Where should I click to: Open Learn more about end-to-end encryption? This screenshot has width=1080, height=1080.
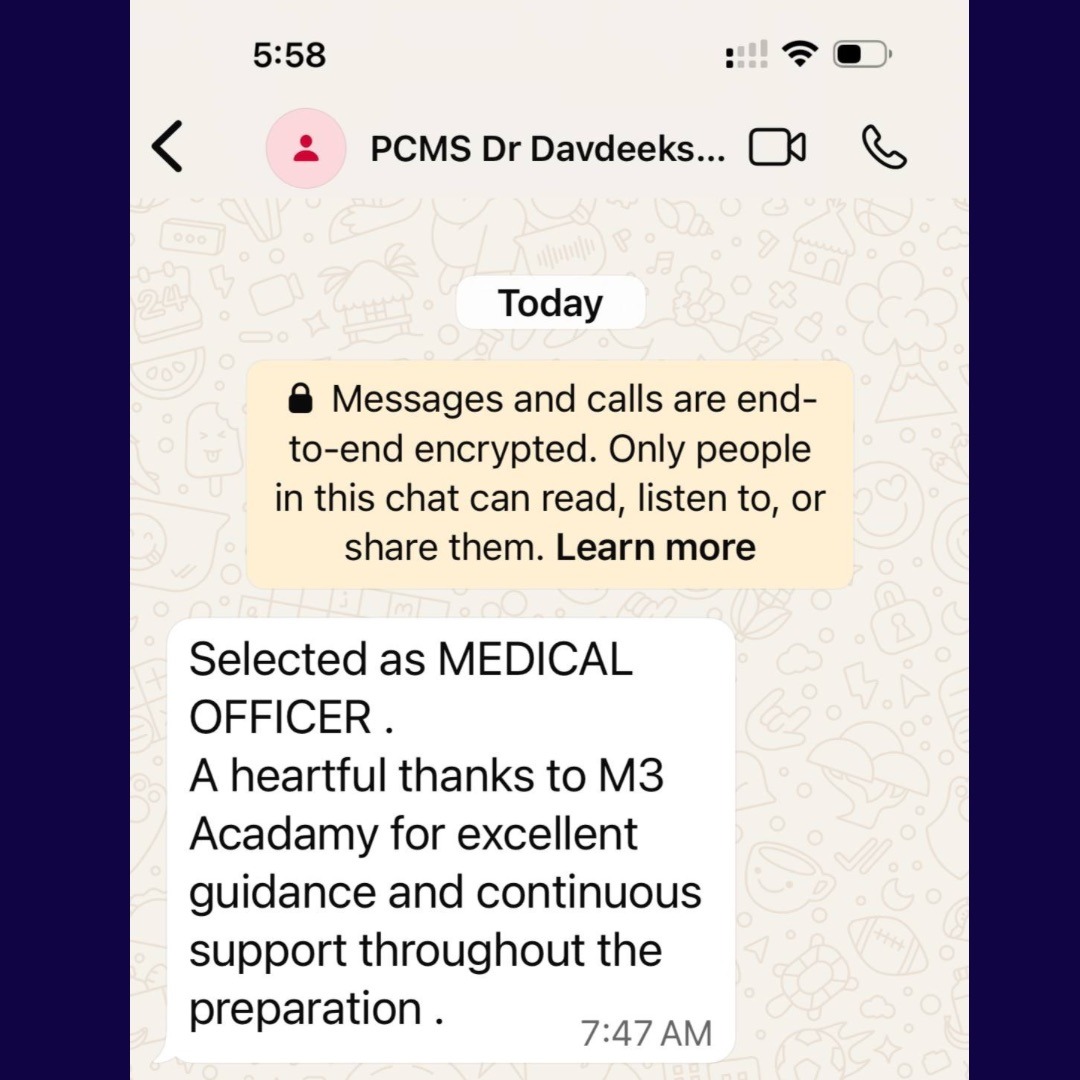coord(655,548)
